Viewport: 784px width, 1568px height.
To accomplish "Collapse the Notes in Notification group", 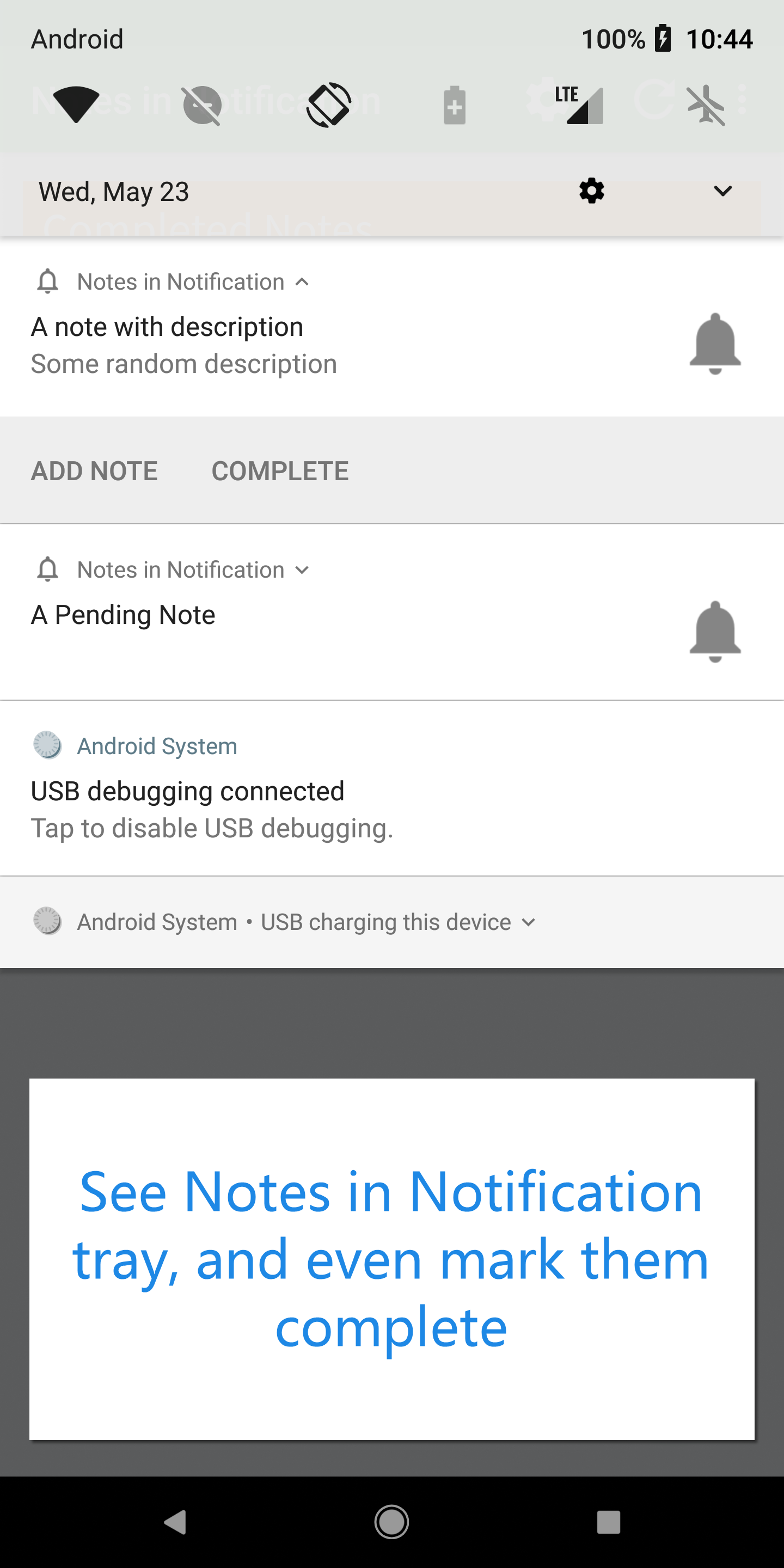I will pos(303,282).
